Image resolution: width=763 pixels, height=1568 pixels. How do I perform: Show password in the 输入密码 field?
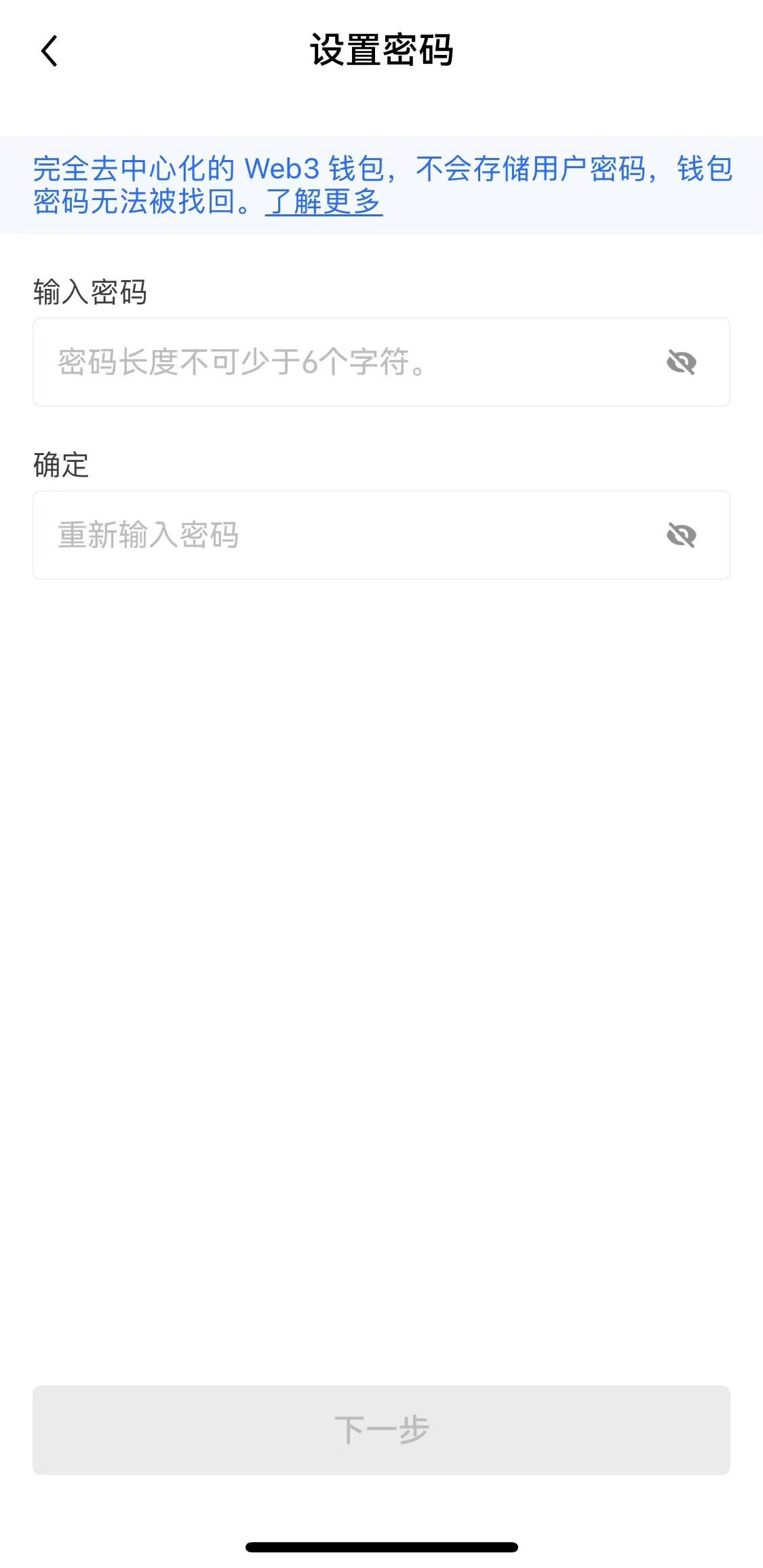(681, 362)
